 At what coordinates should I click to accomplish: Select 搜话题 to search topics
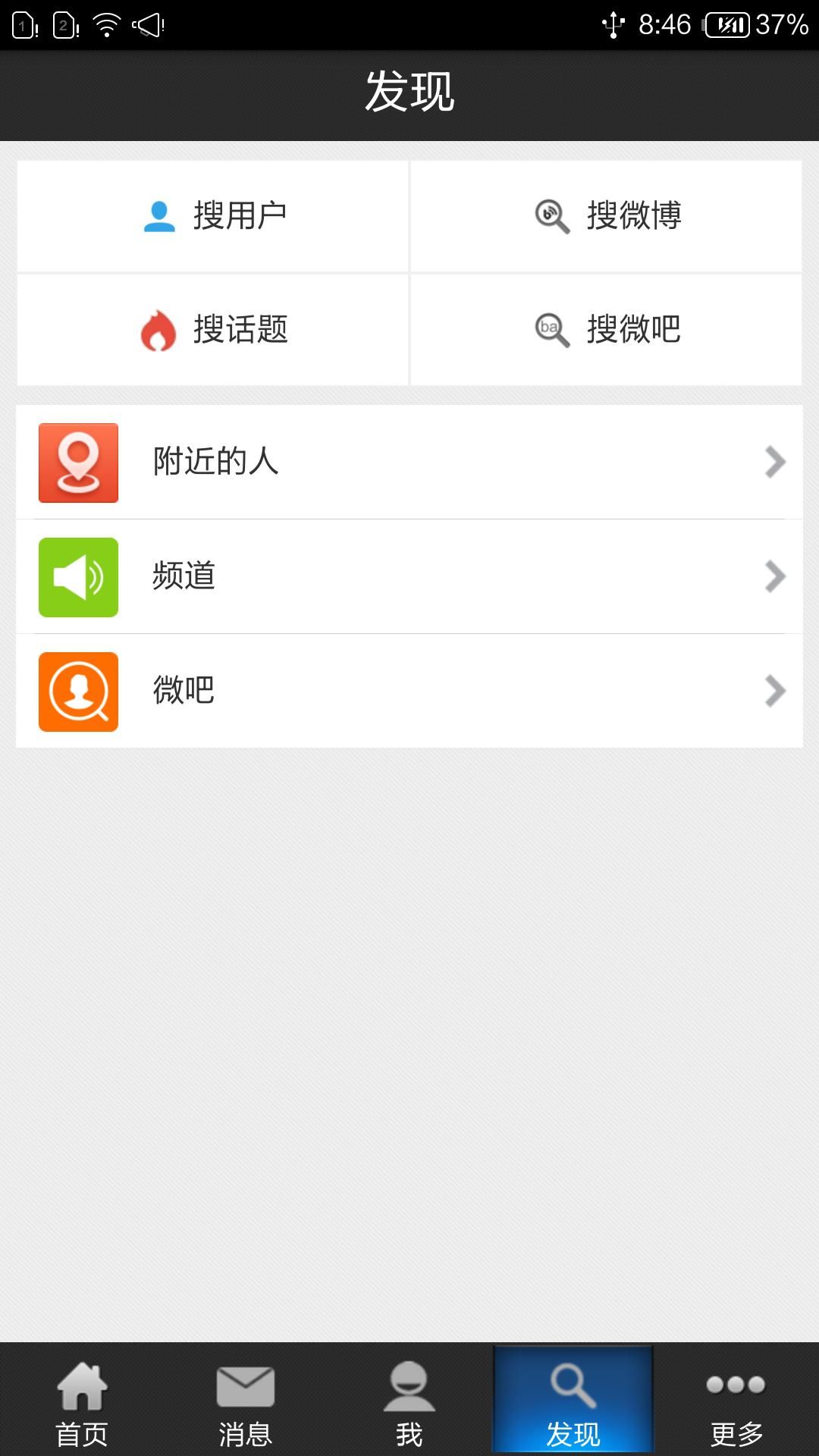point(213,330)
